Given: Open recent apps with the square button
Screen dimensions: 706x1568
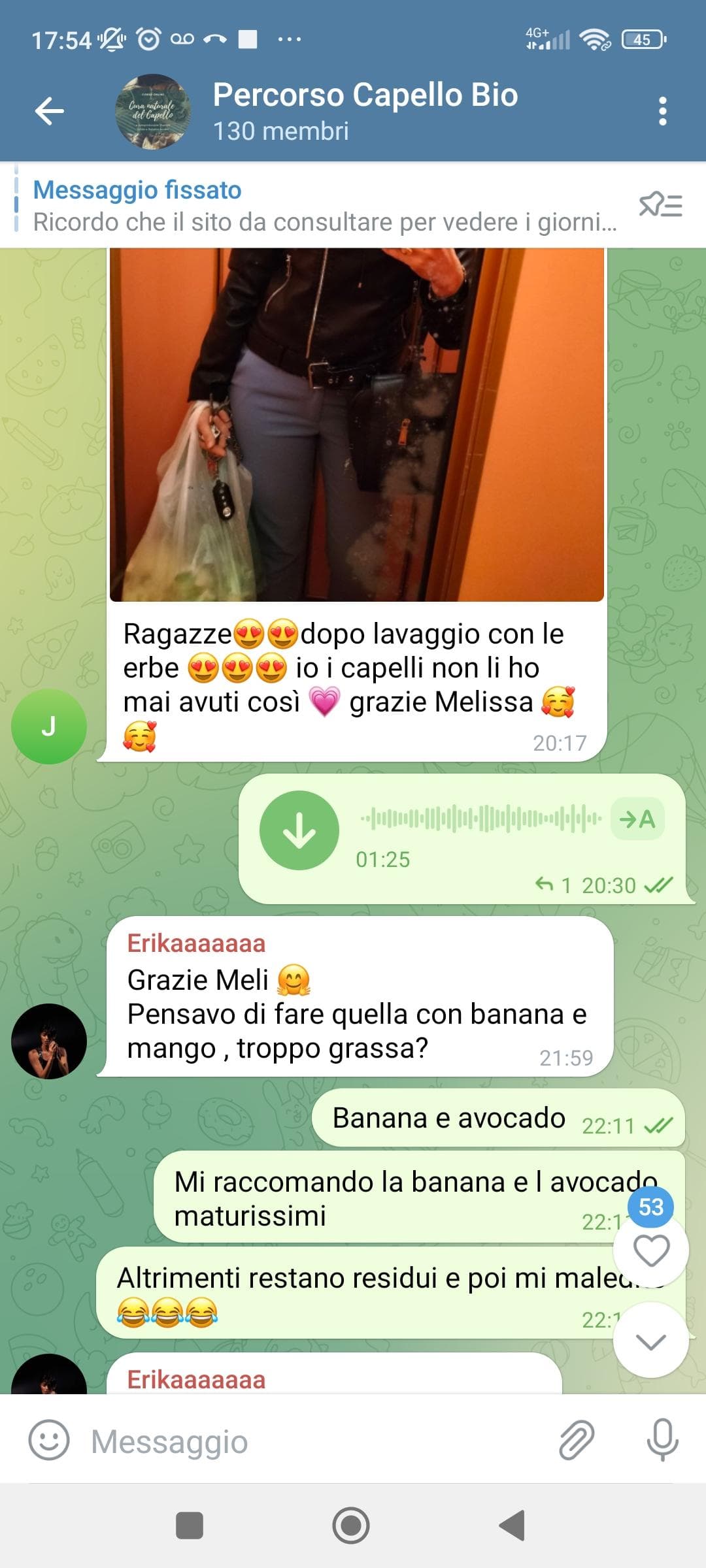Looking at the screenshot, I should 190,1526.
